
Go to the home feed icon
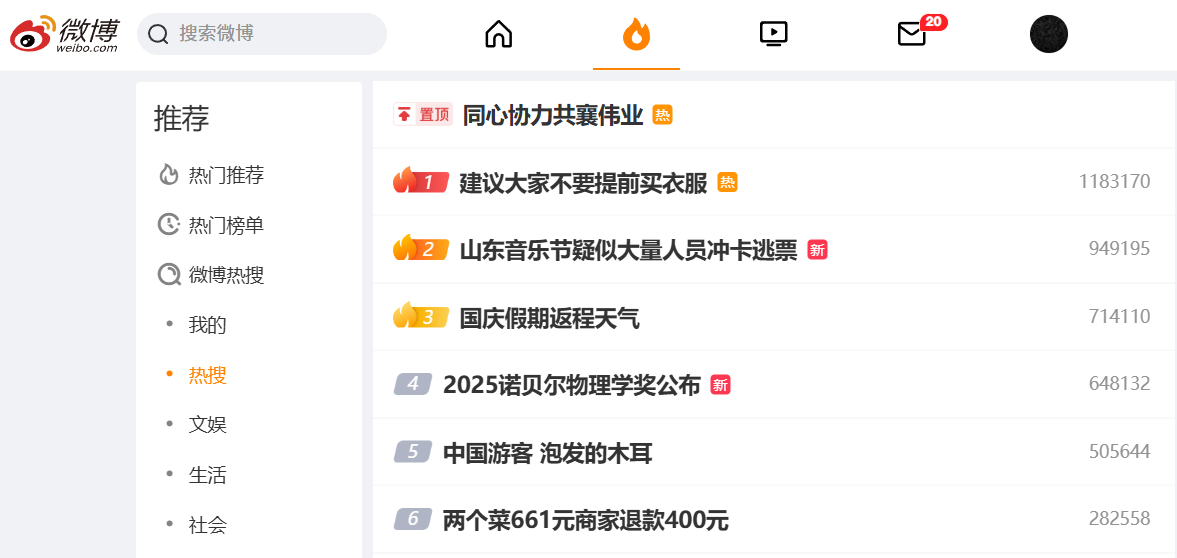[x=498, y=34]
